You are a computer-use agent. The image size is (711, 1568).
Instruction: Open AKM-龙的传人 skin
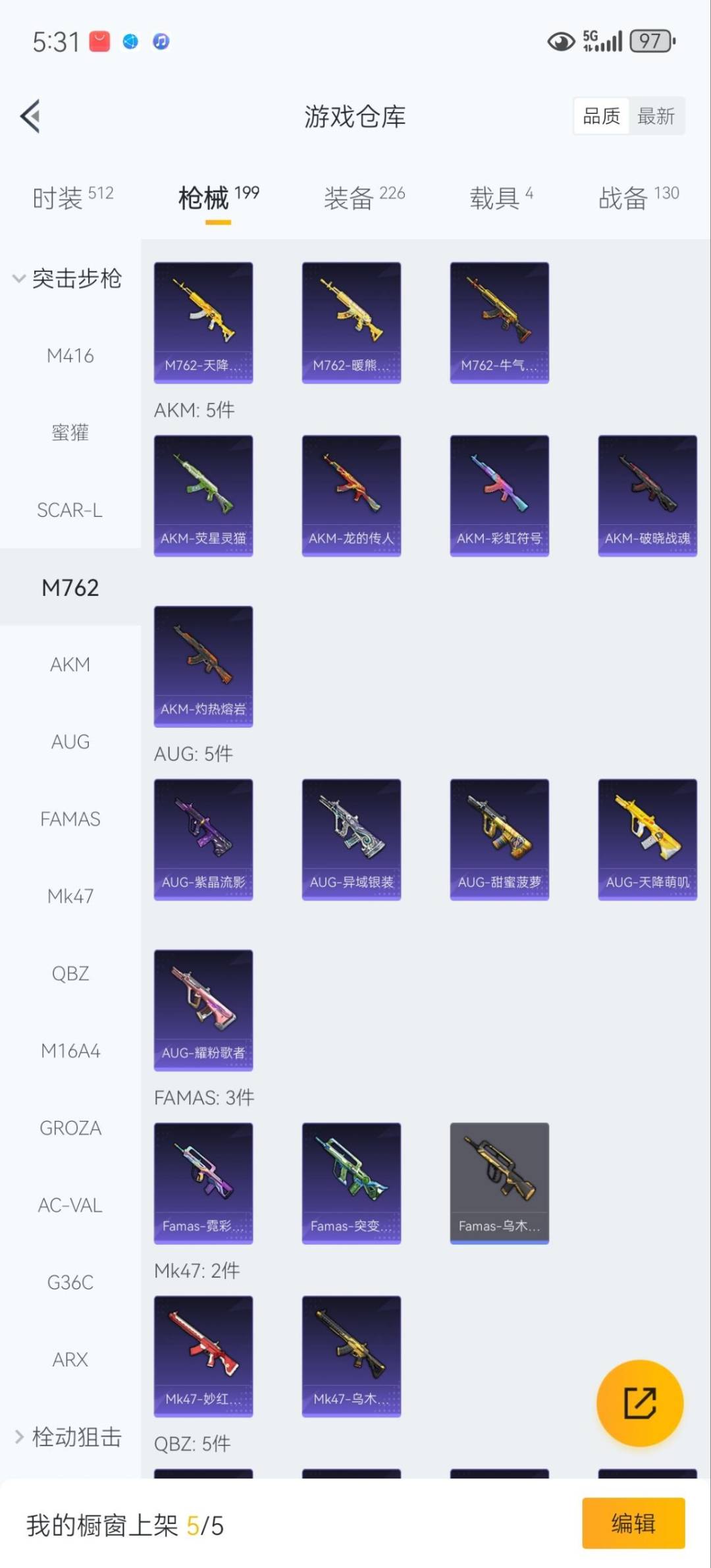click(x=352, y=495)
